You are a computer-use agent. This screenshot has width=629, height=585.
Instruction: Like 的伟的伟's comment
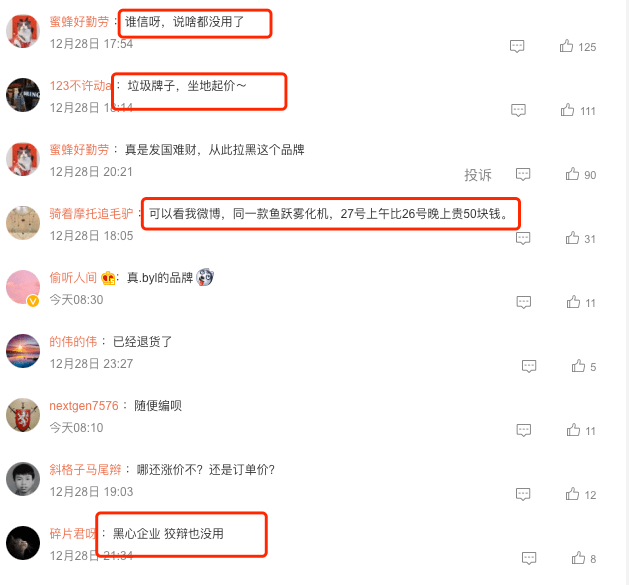coord(577,367)
